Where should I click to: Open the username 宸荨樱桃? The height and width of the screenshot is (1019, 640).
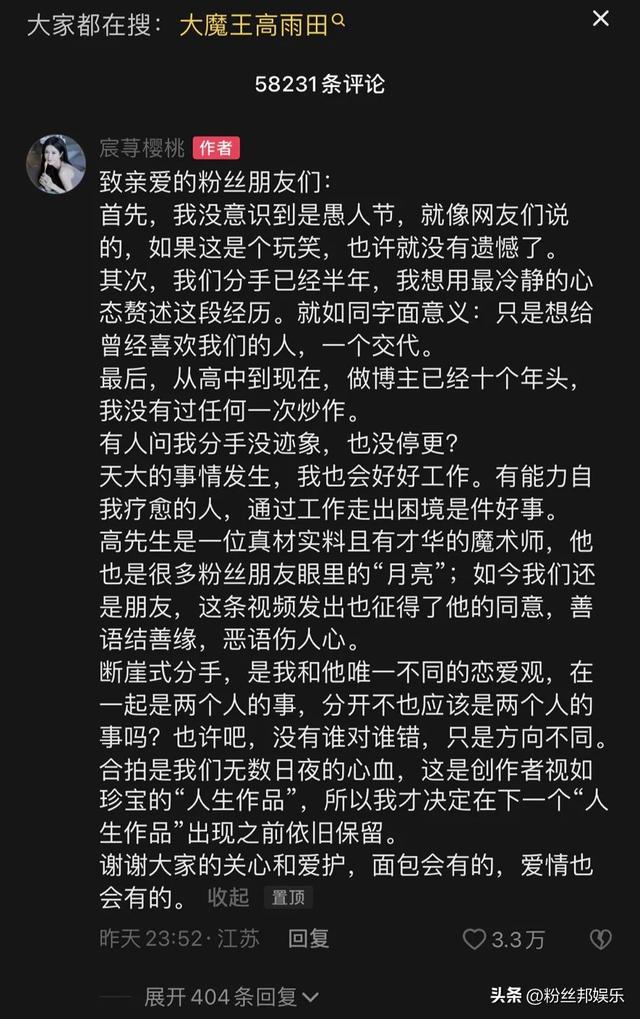143,148
